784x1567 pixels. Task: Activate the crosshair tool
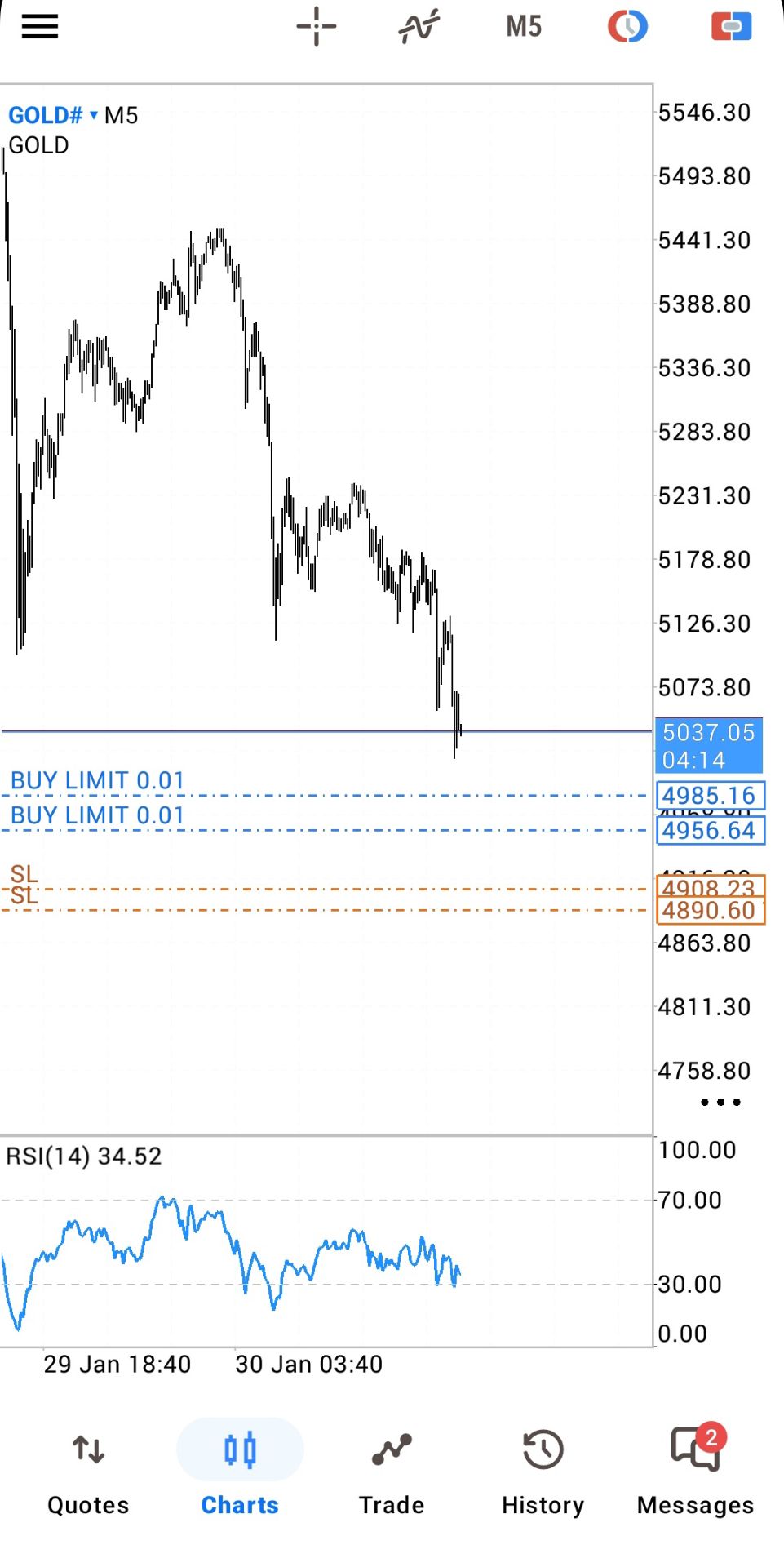[317, 27]
